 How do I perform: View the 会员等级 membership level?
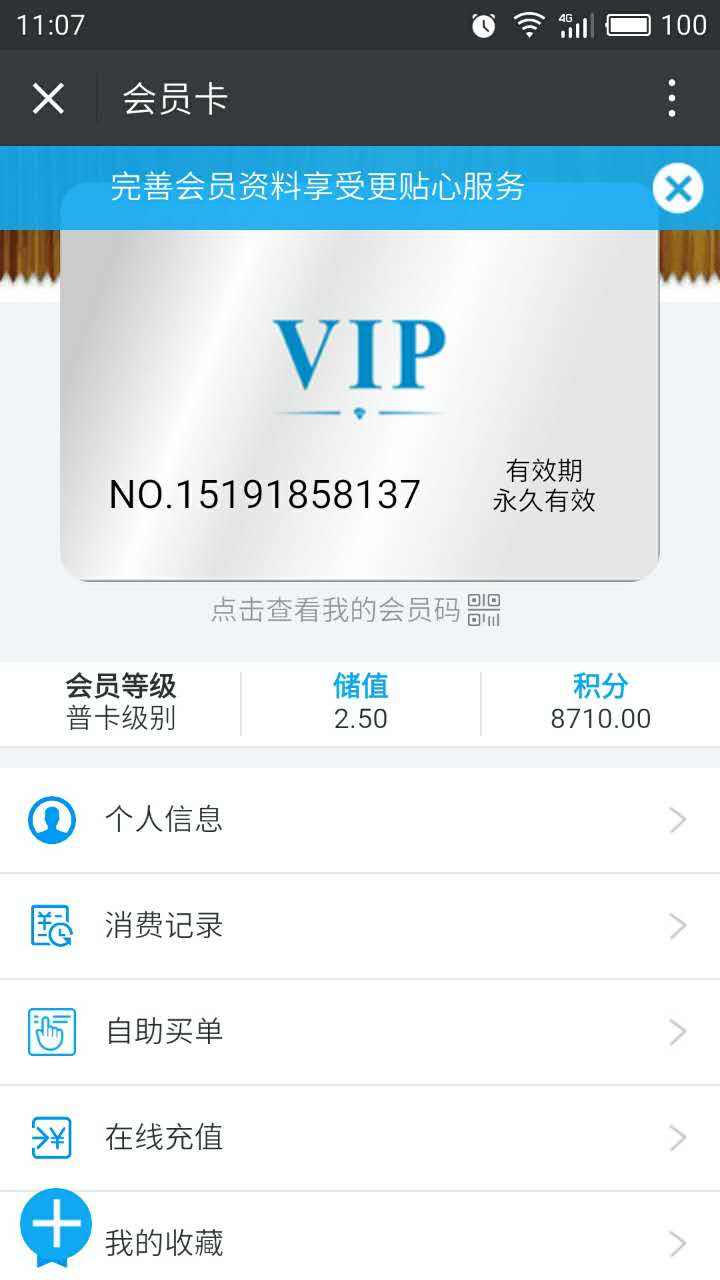tap(121, 702)
